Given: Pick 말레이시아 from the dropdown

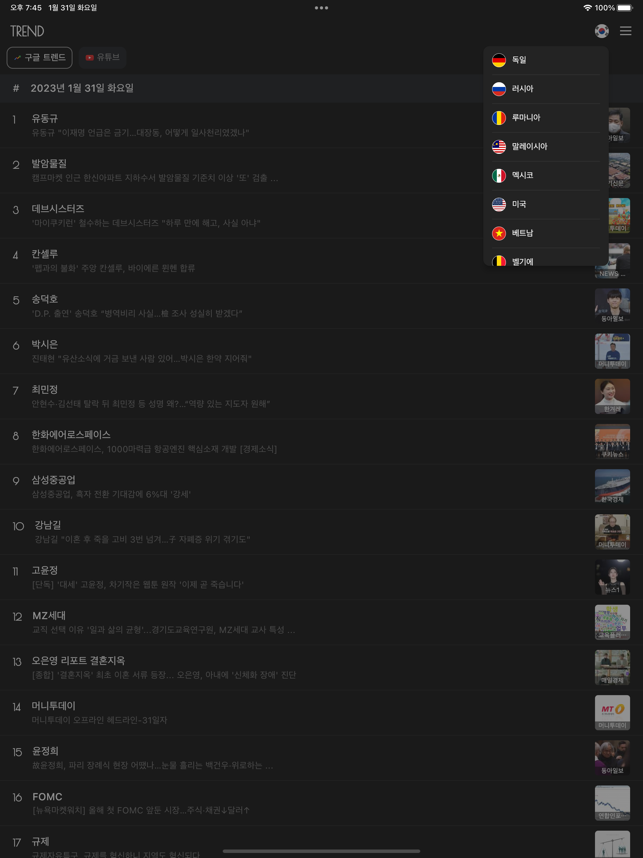Looking at the screenshot, I should (x=545, y=147).
